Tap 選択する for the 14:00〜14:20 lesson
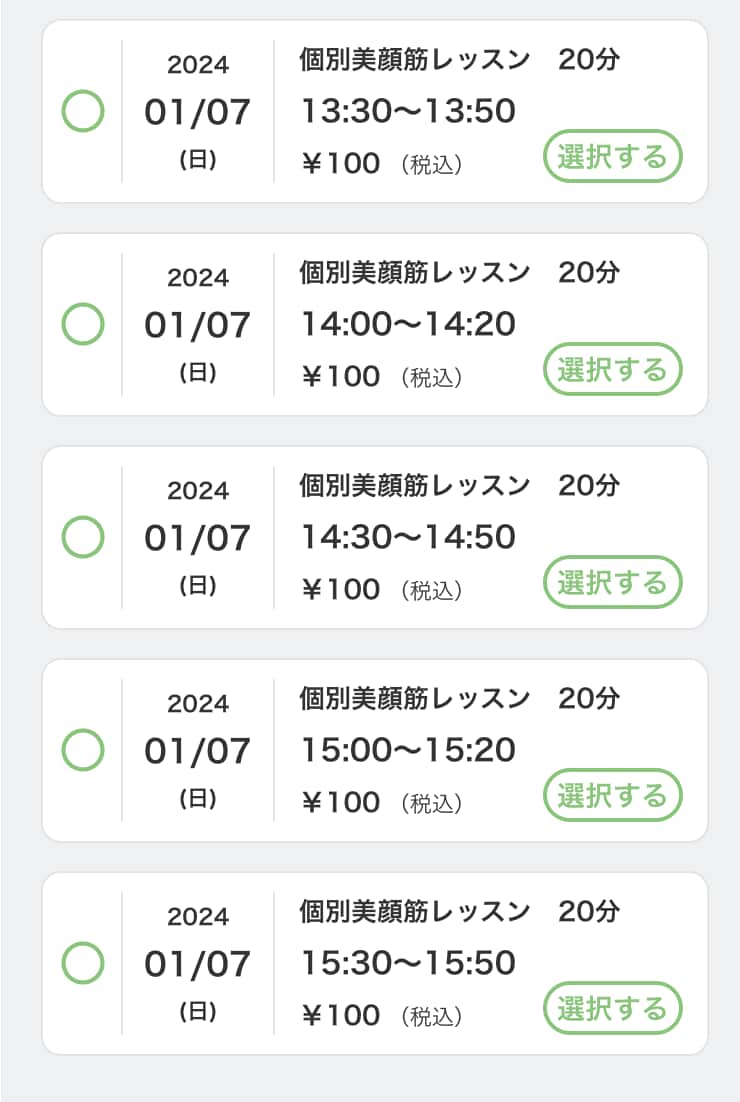The height and width of the screenshot is (1102, 740). [612, 370]
